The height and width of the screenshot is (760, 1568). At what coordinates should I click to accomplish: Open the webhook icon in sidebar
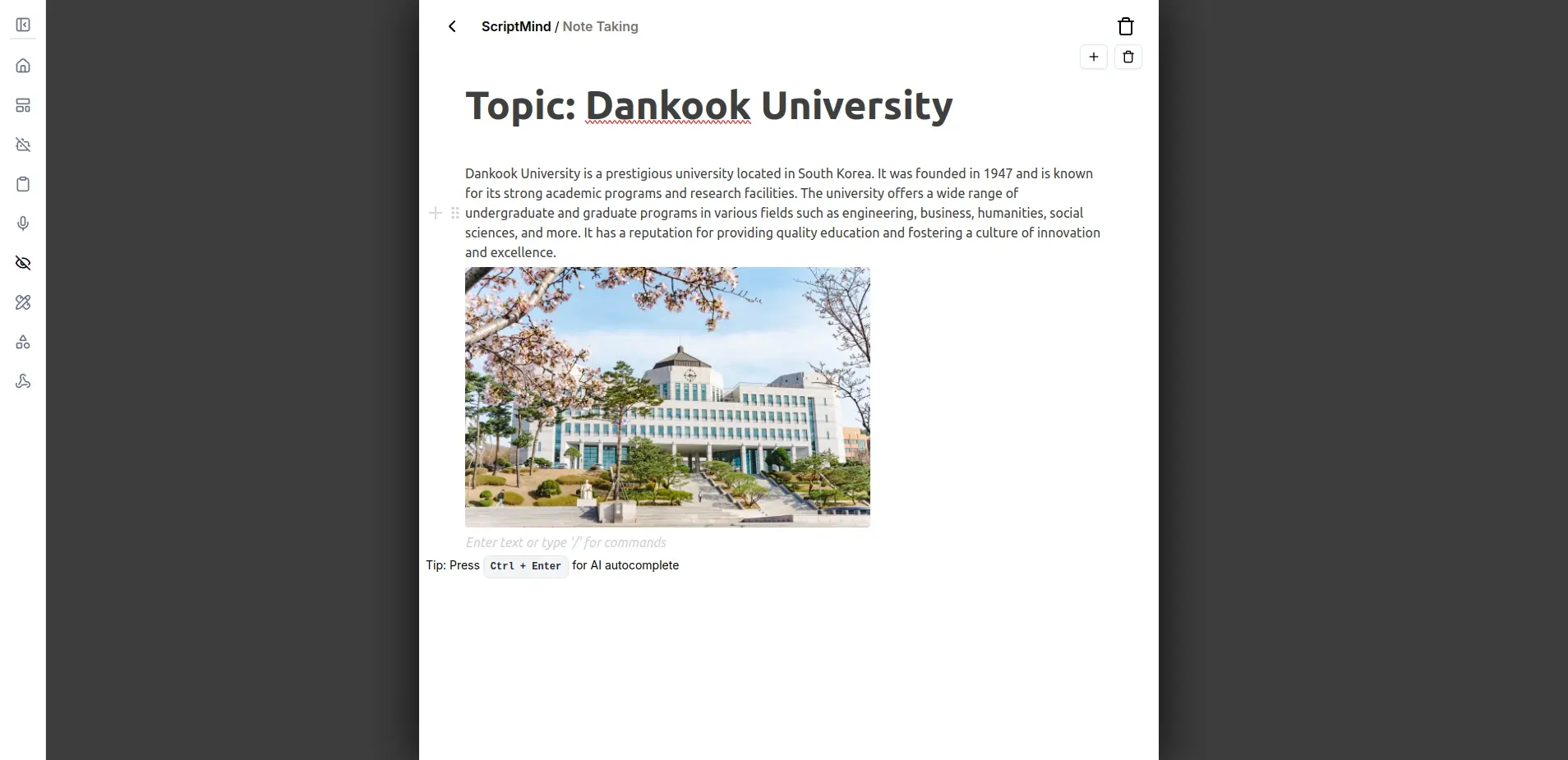tap(23, 381)
